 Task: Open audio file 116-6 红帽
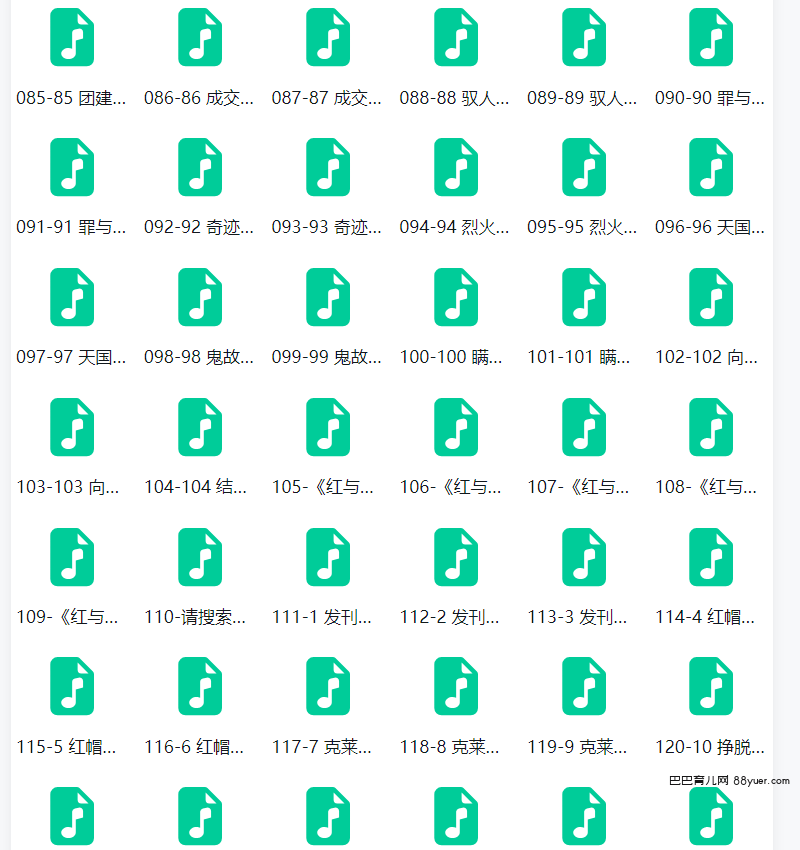(200, 687)
